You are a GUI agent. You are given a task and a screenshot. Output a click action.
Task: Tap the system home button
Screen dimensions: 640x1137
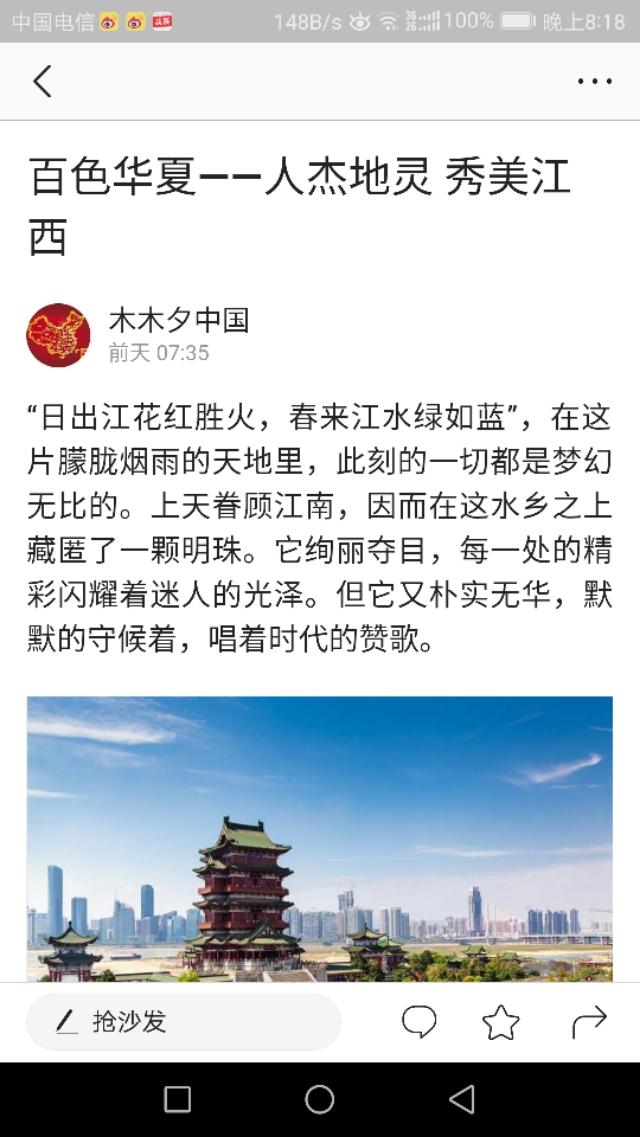(320, 1099)
